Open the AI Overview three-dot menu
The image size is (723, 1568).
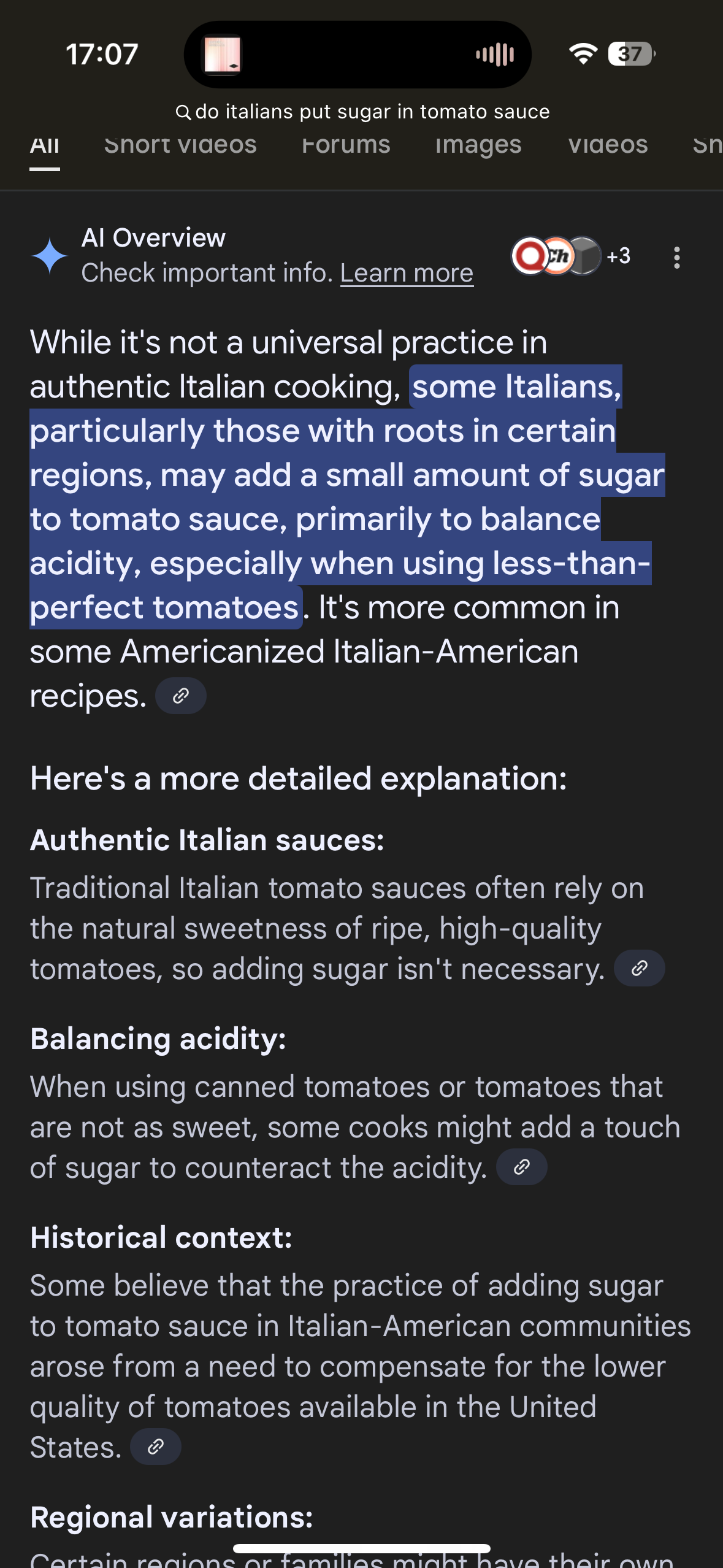coord(677,258)
